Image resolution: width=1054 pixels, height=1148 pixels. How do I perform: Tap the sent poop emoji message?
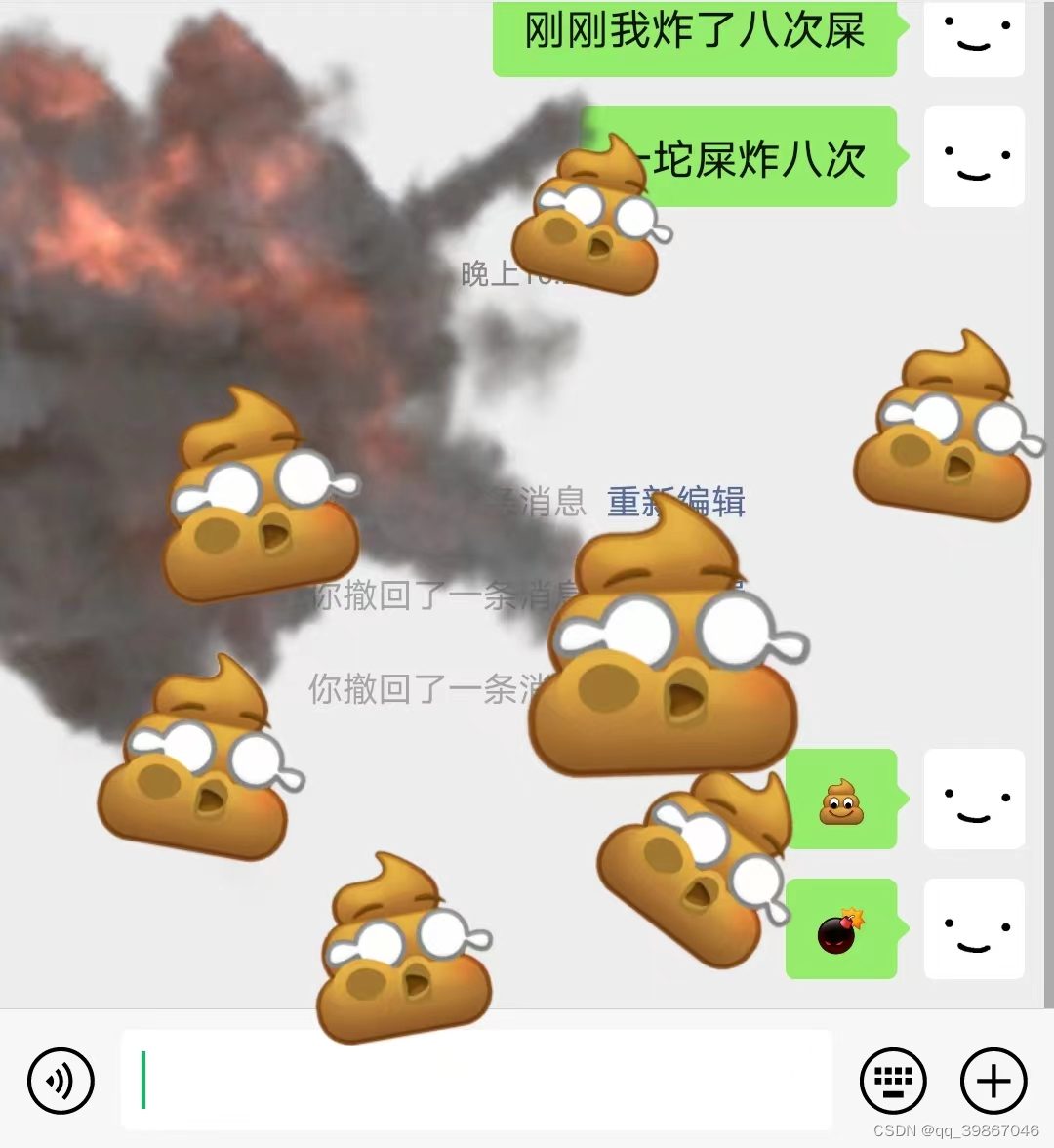click(840, 799)
